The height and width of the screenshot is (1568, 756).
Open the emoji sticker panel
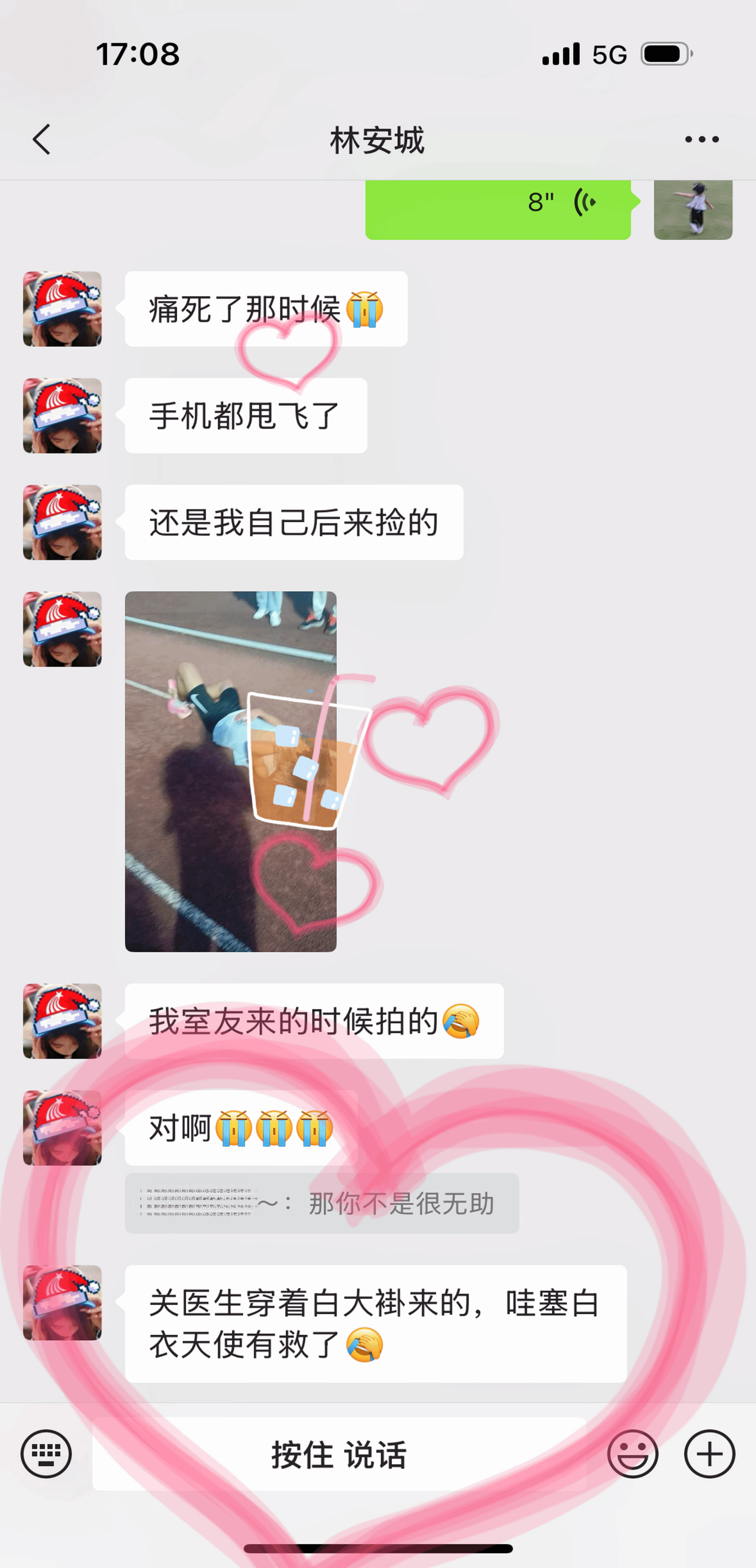click(x=632, y=1454)
